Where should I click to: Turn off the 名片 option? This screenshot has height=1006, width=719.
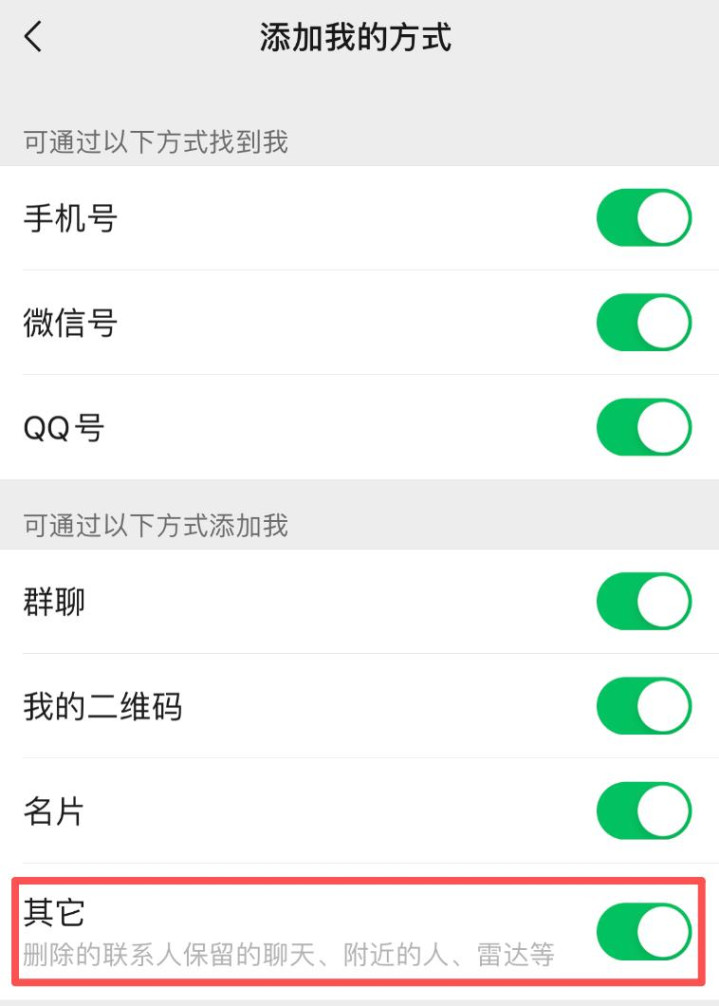coord(643,811)
